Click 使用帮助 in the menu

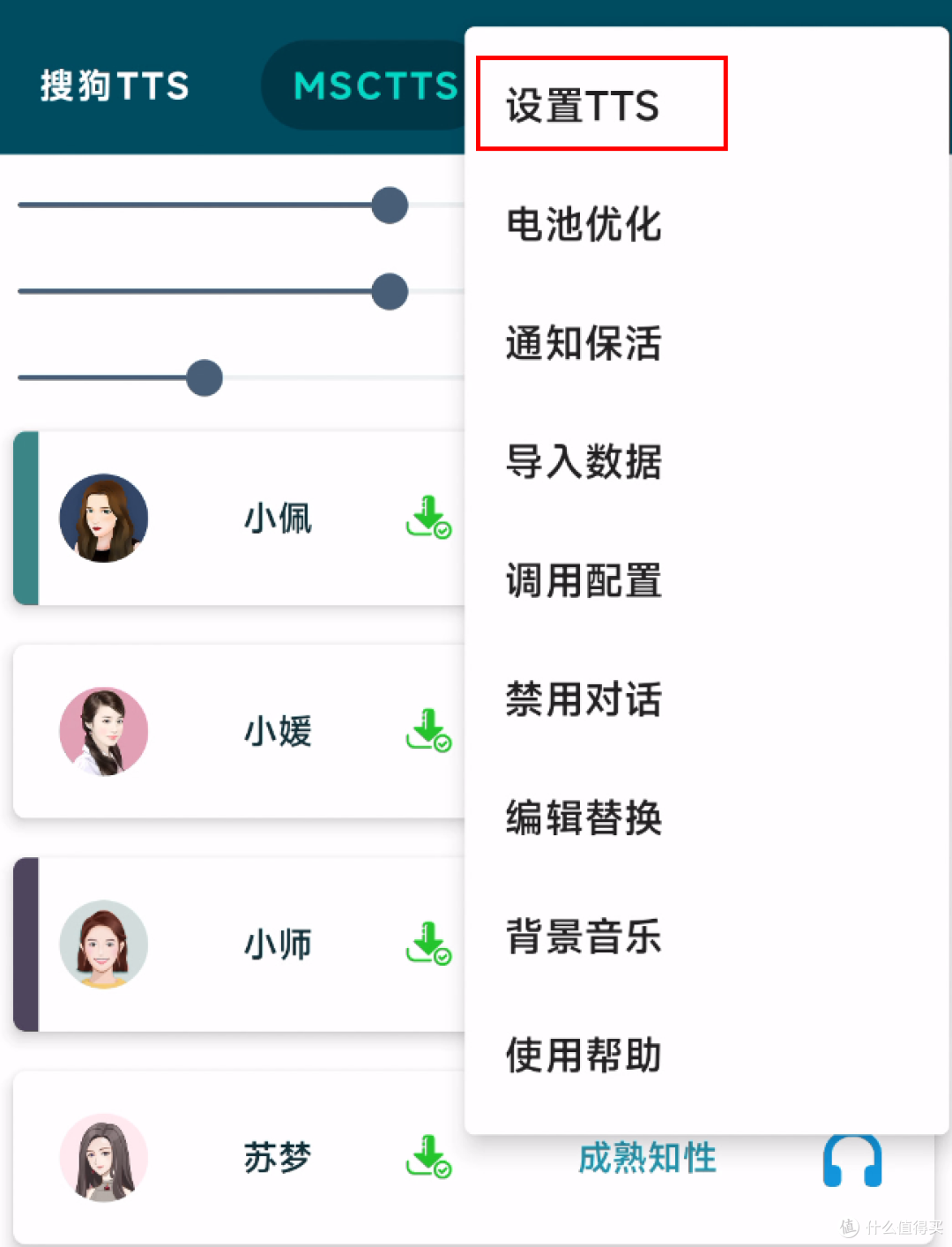583,1055
